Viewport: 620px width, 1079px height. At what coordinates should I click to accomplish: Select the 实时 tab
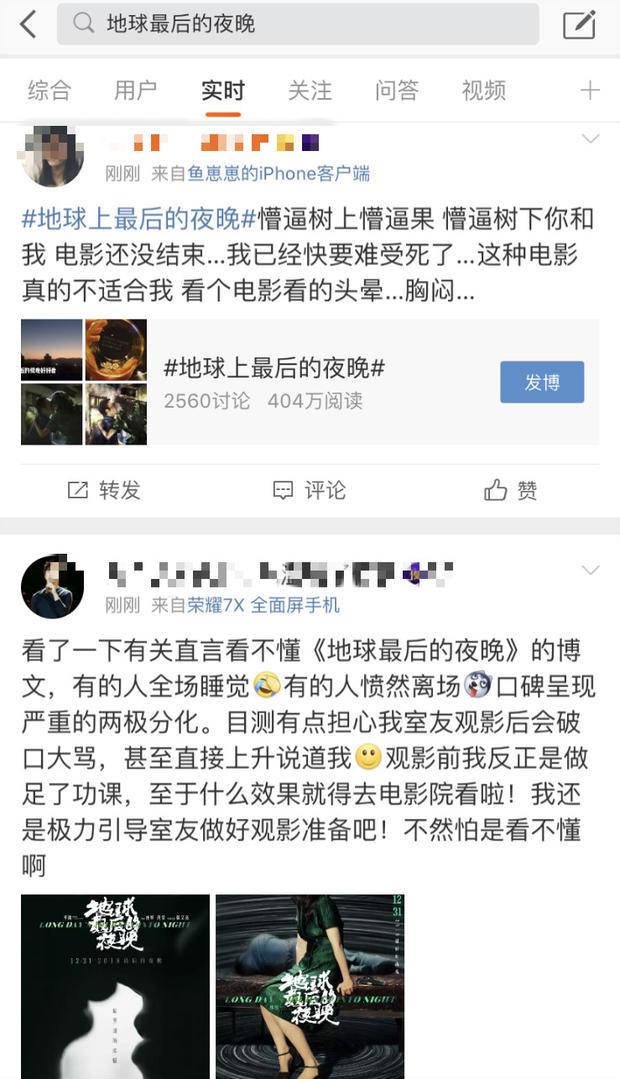tap(222, 90)
